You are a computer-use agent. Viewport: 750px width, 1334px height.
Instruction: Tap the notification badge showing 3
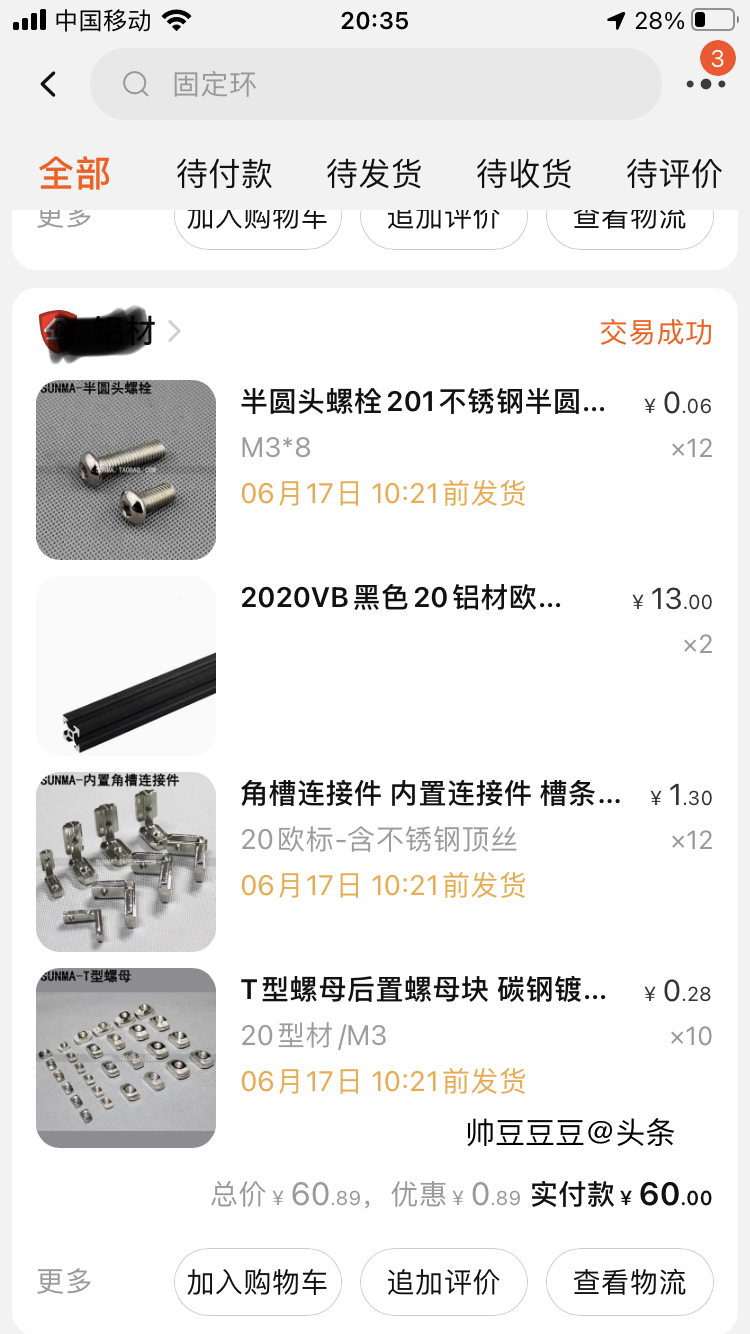[x=717, y=58]
